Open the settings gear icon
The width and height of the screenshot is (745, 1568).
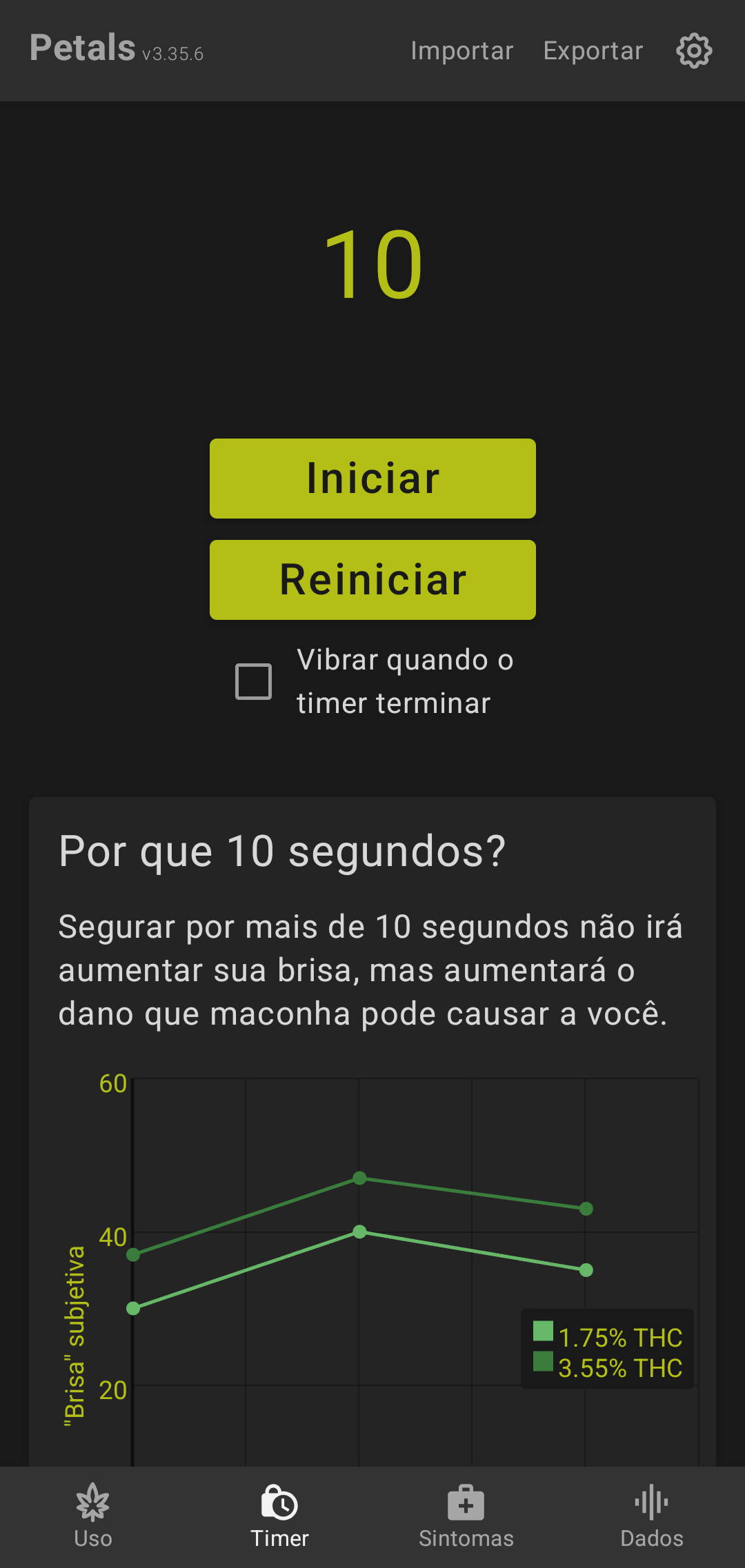(694, 51)
